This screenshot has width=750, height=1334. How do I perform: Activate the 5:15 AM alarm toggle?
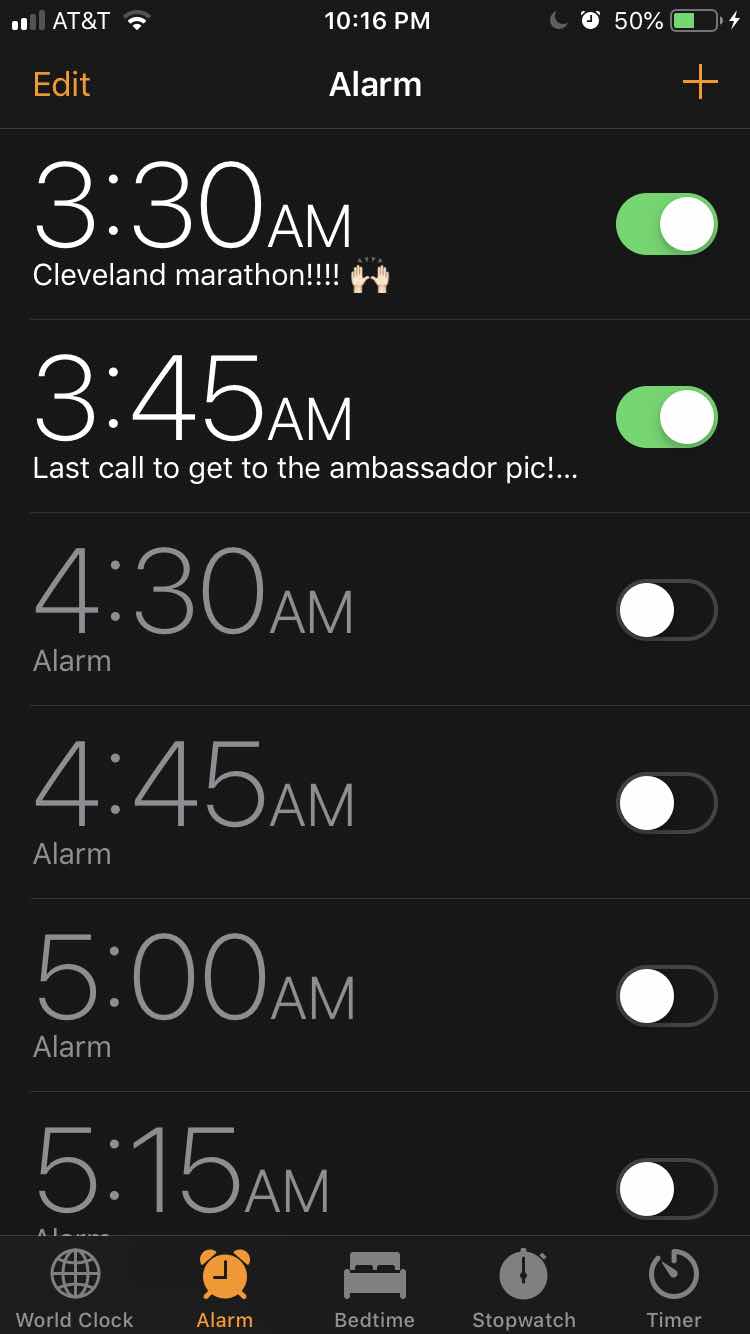pos(666,1188)
